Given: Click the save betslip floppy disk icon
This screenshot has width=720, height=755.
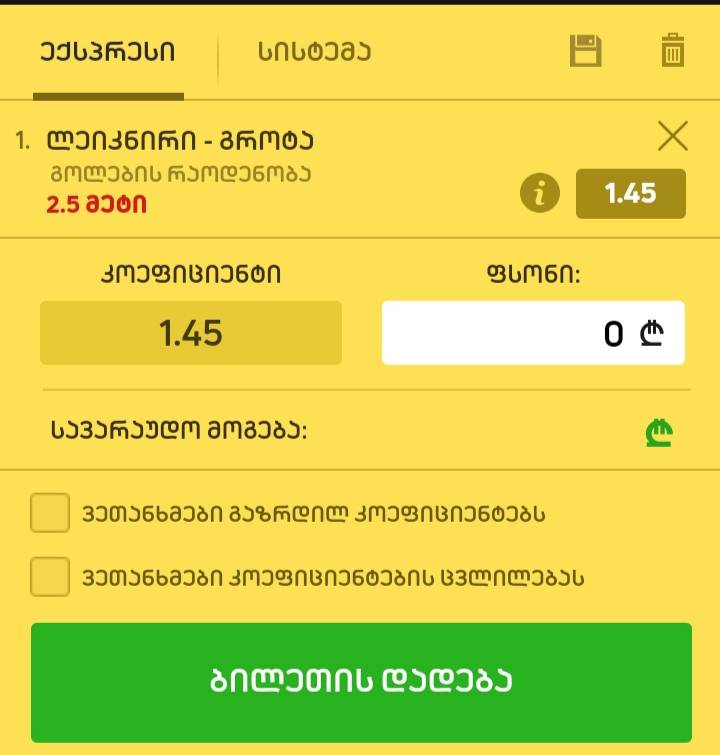Looking at the screenshot, I should point(586,50).
